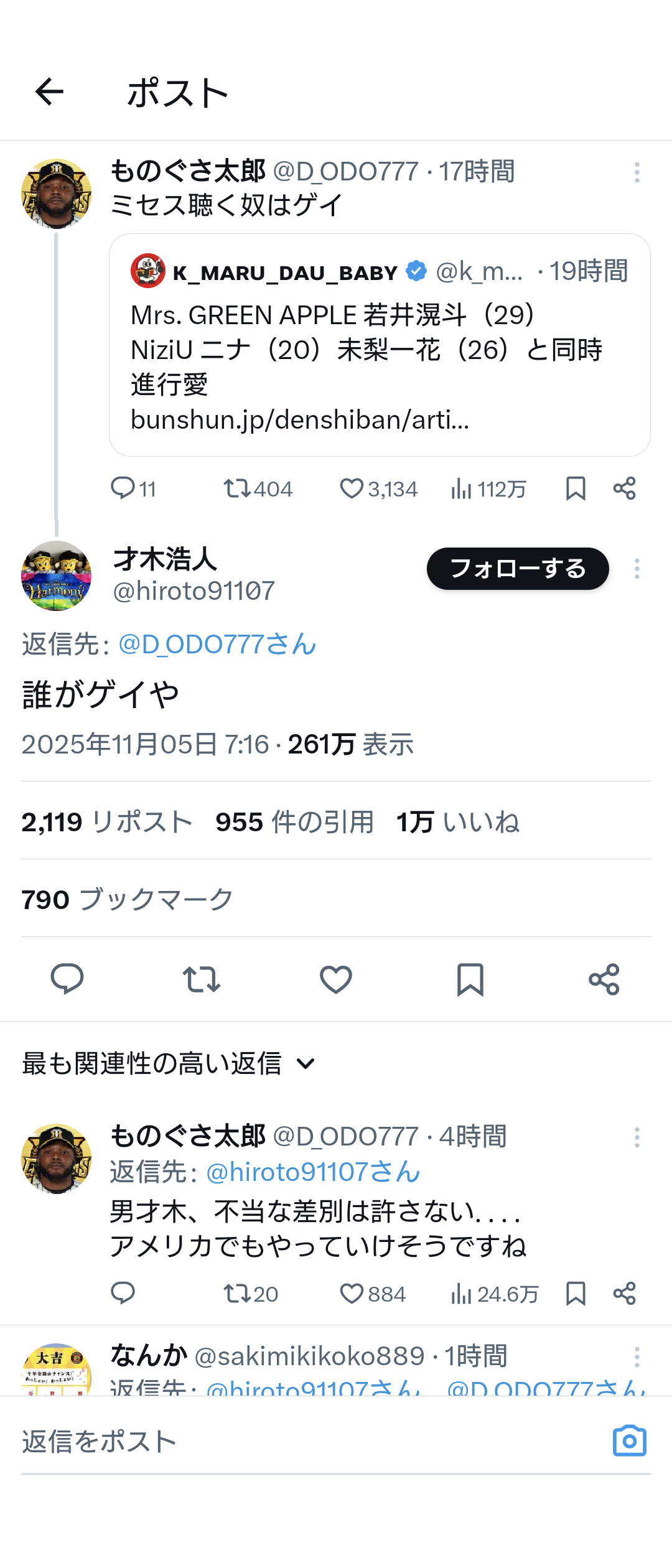The image size is (672, 1568).
Task: Like the ミセス聴く奴はゲイ post
Action: 352,489
